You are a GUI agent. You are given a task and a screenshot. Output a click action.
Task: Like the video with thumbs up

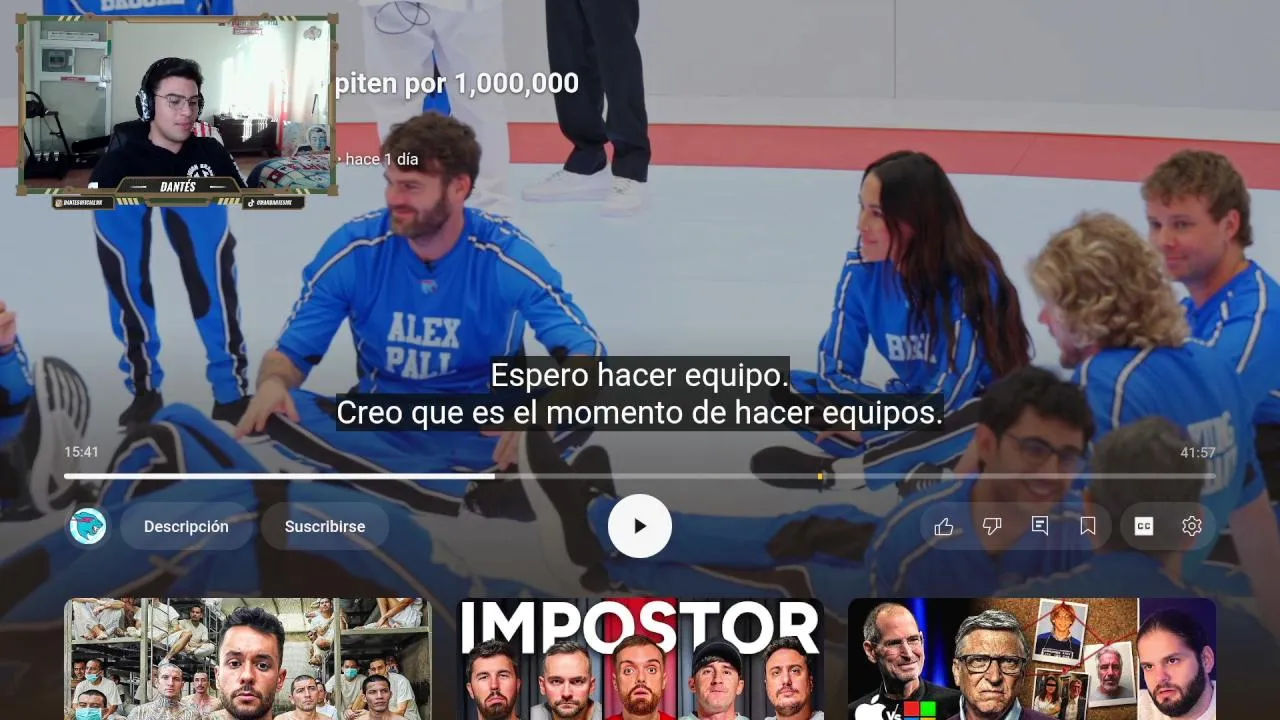(944, 526)
